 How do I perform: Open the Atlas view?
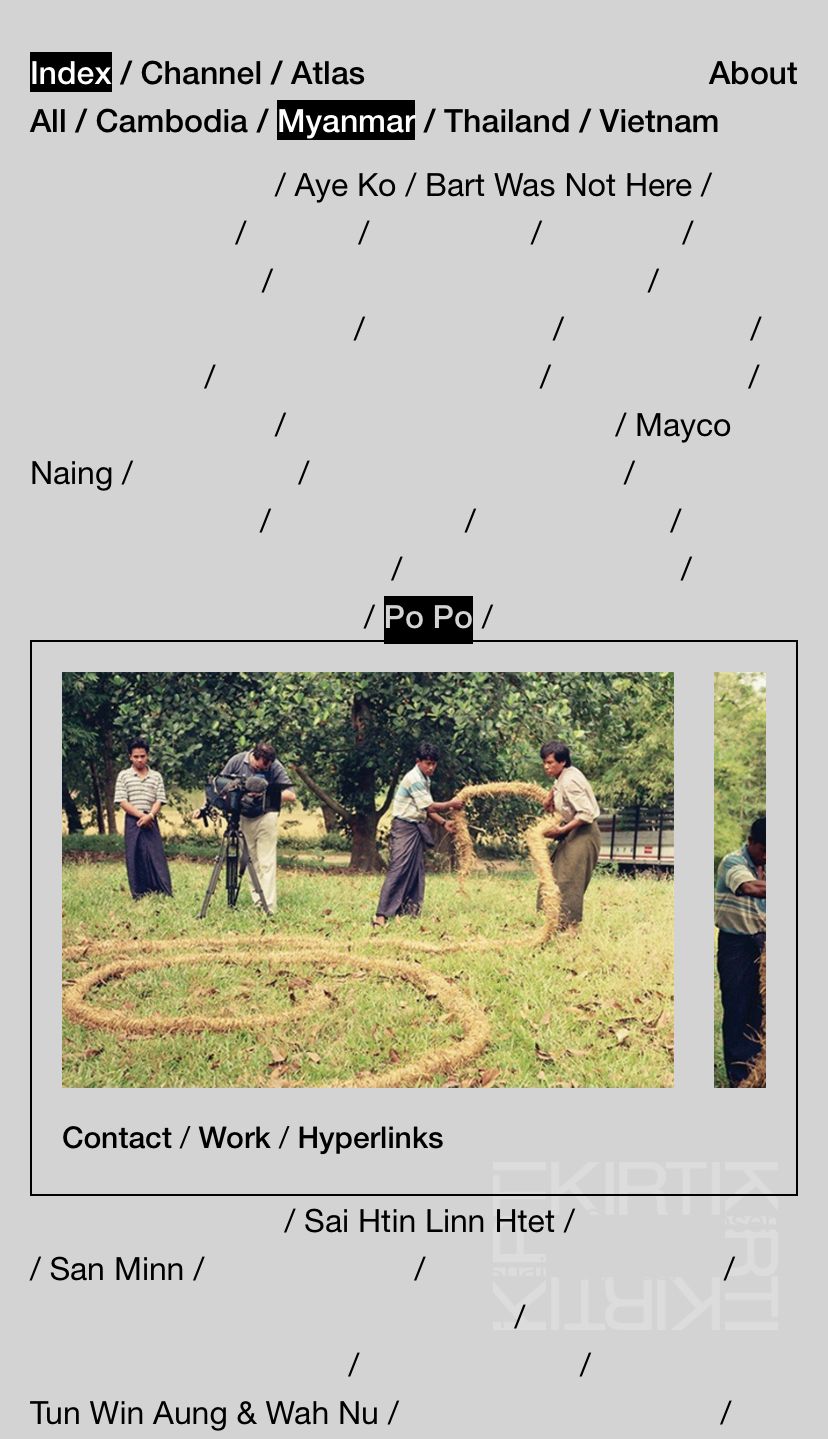point(327,73)
